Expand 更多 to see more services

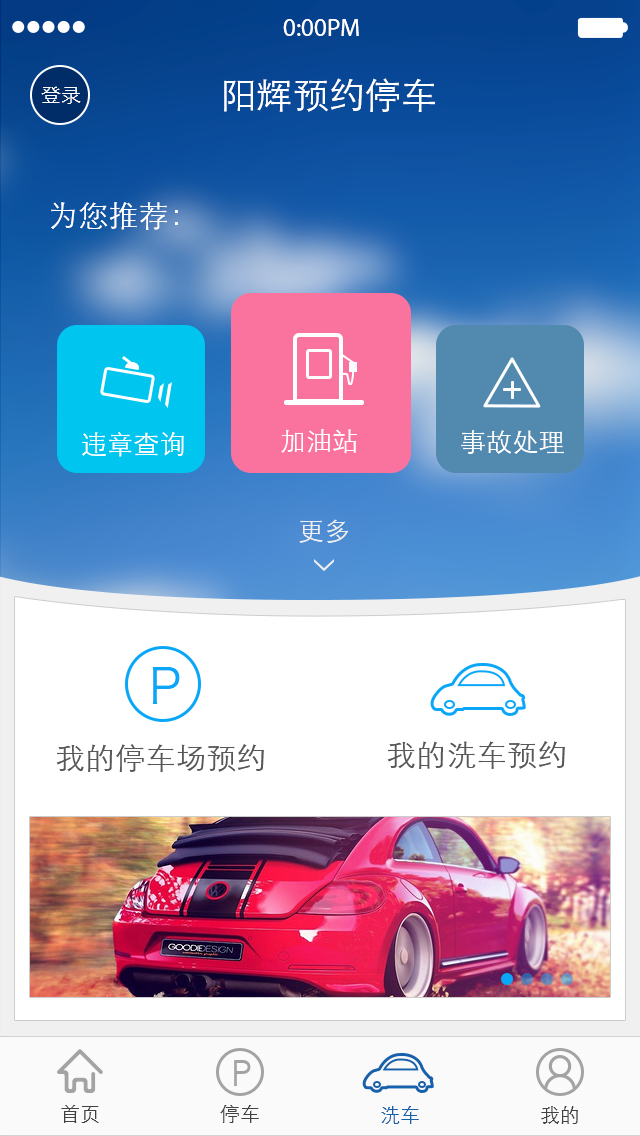(323, 544)
